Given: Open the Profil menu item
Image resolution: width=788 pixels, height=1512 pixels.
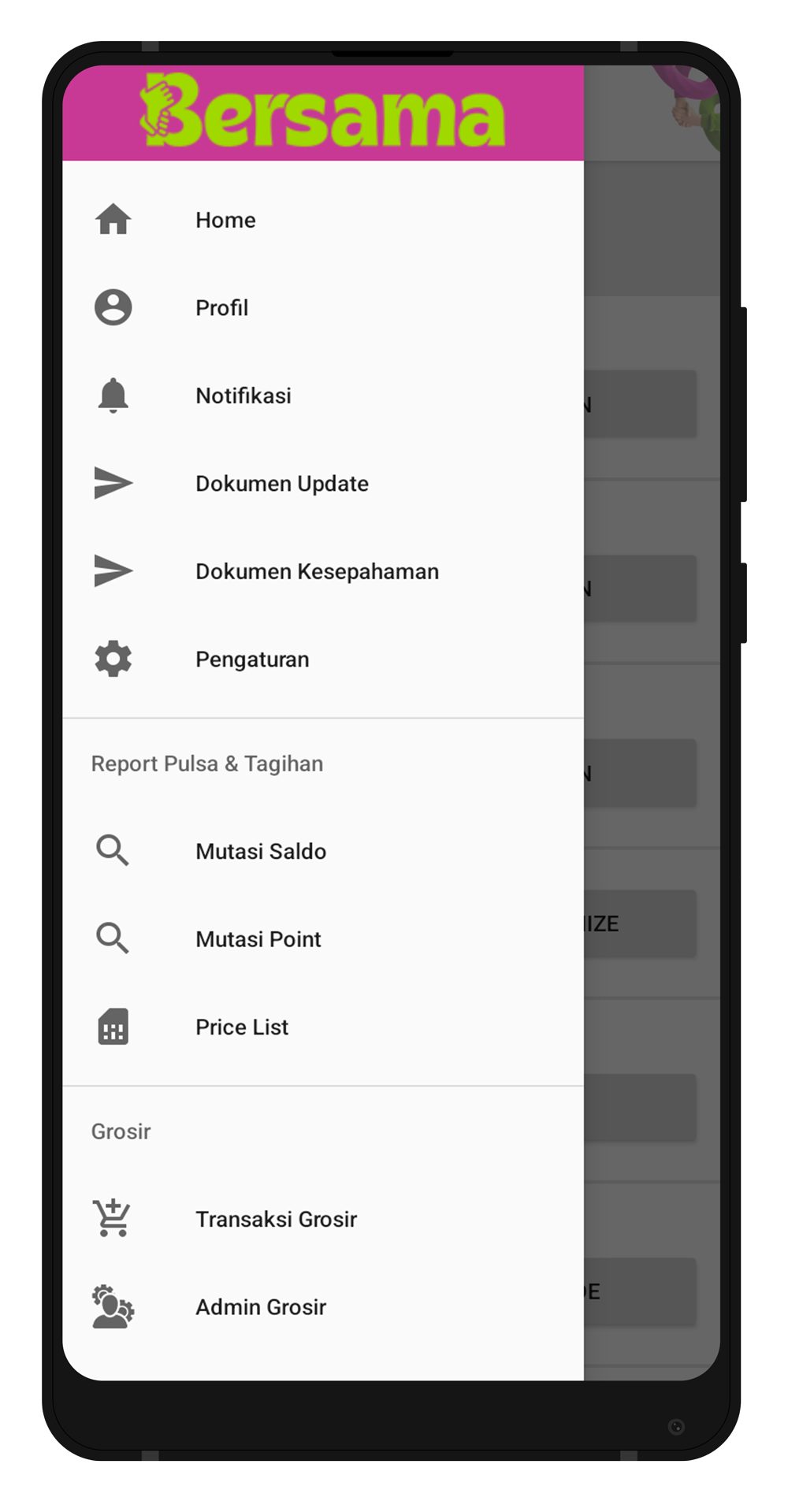Looking at the screenshot, I should [221, 307].
